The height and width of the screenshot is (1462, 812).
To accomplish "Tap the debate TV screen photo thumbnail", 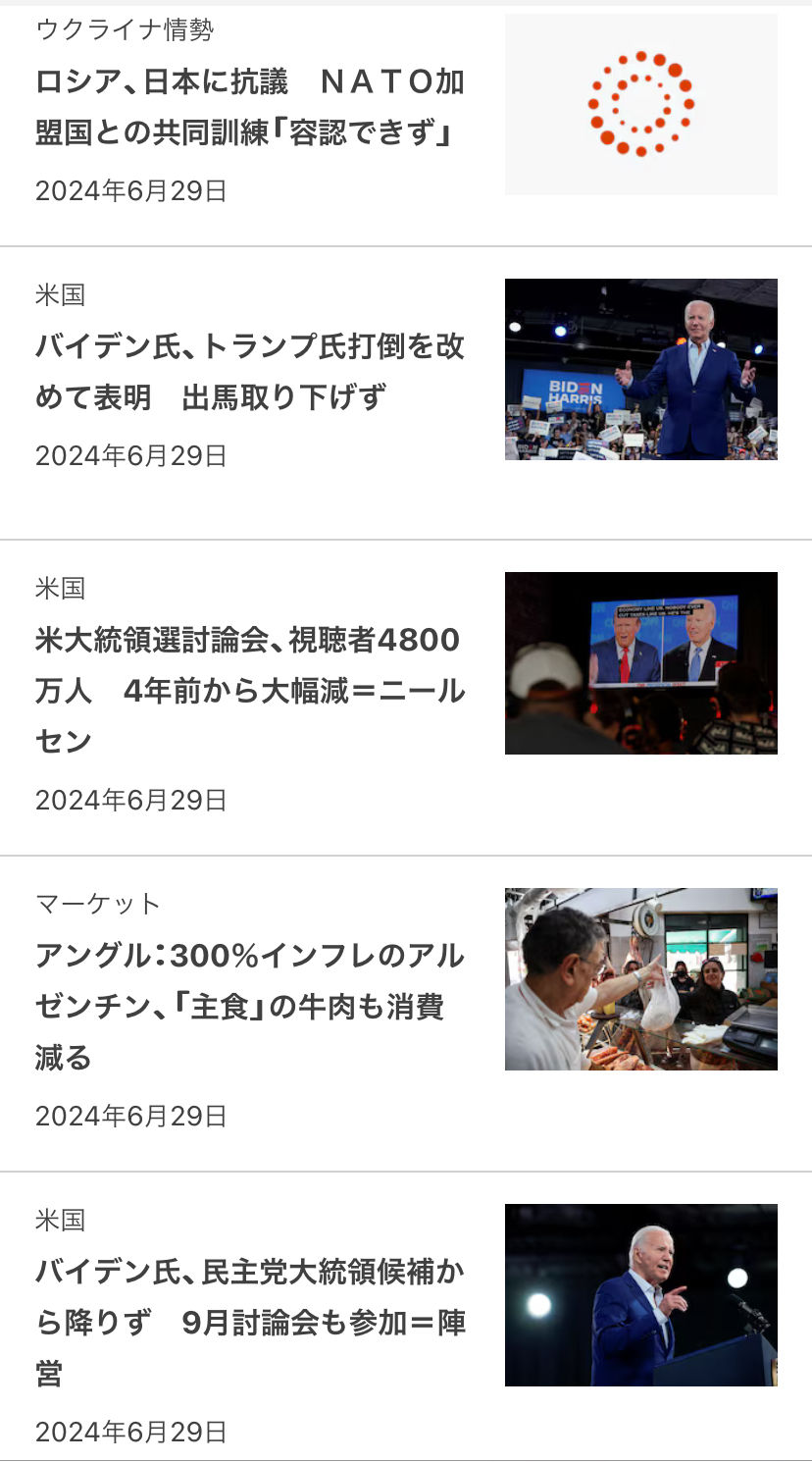I will [641, 663].
